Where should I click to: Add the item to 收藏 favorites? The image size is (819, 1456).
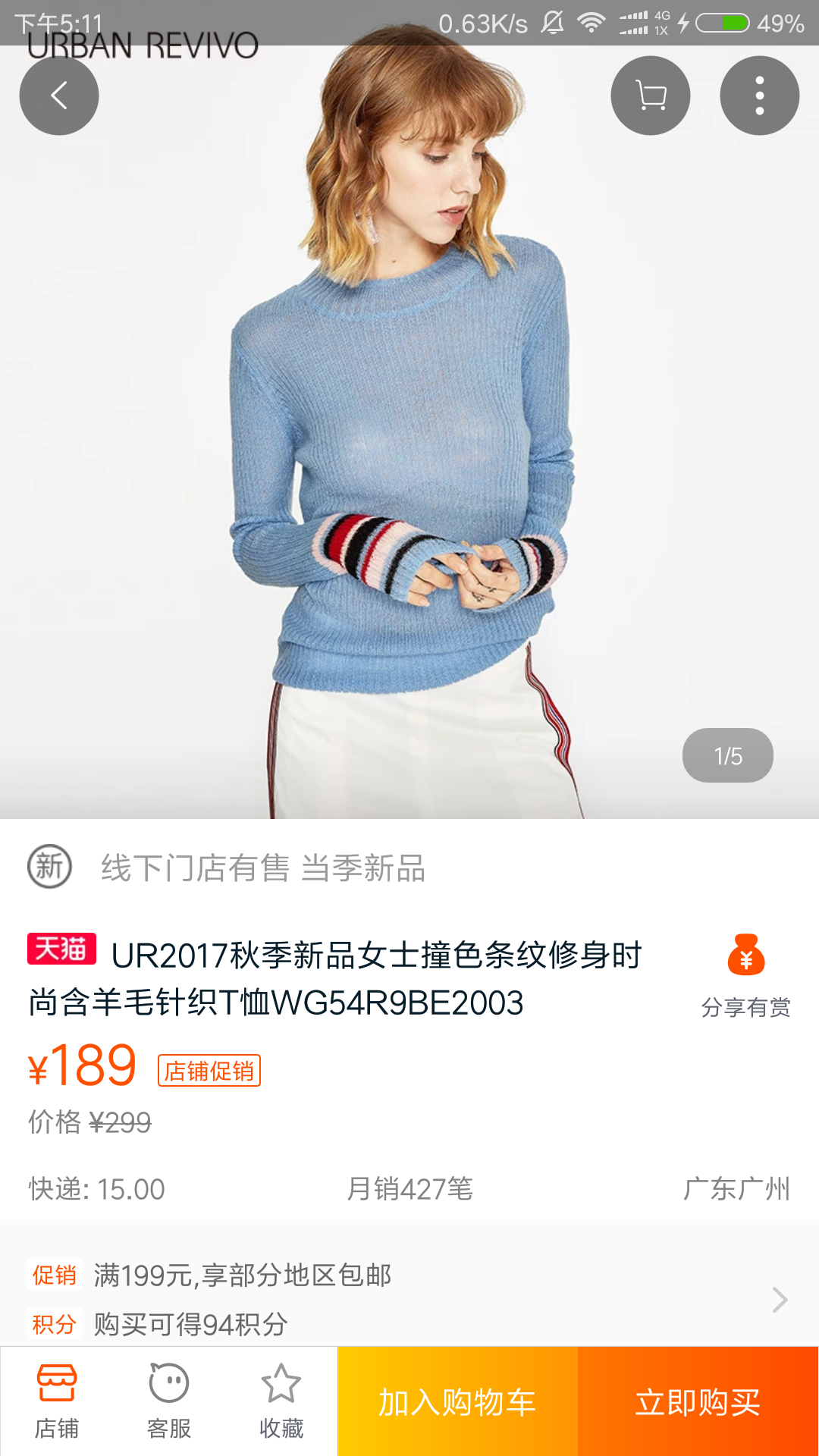click(281, 1401)
